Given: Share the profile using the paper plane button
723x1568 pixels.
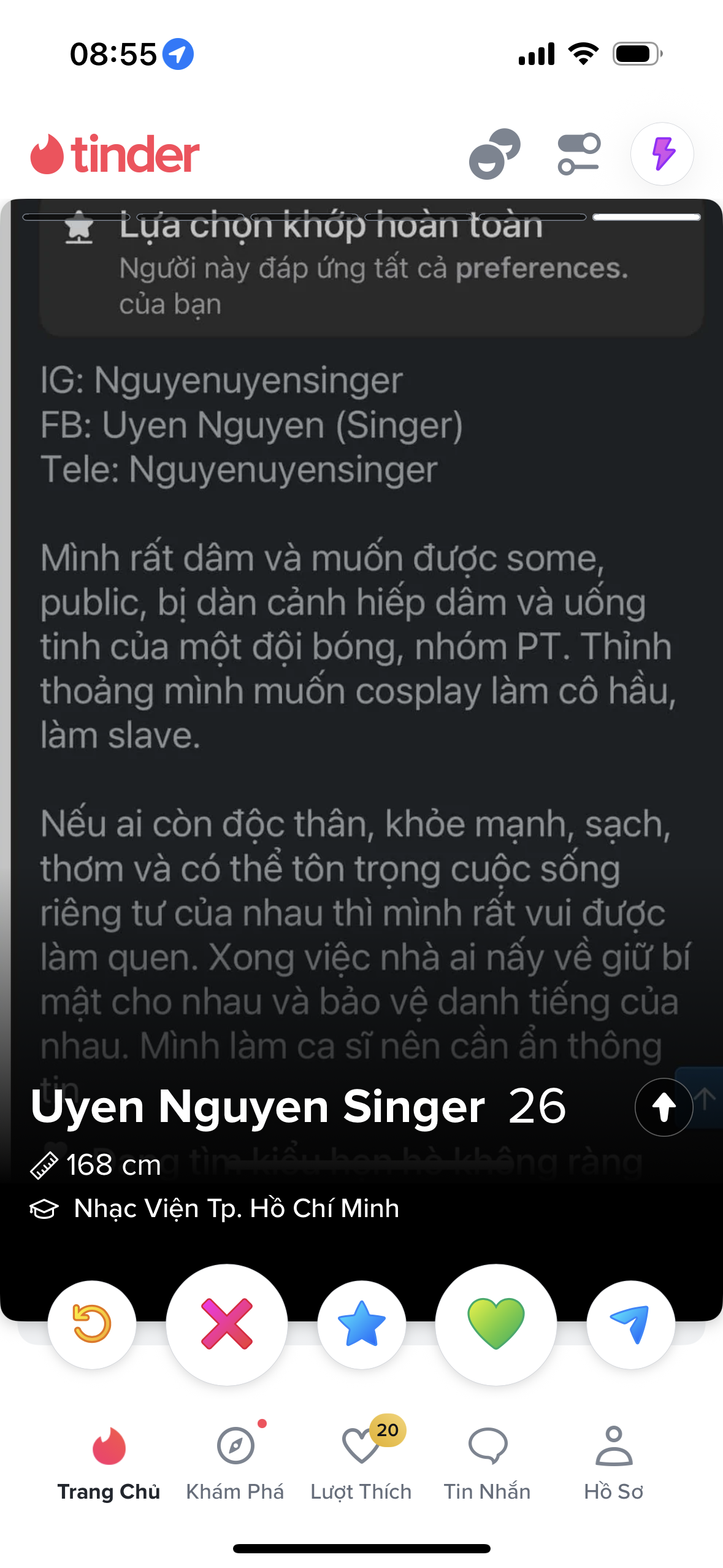Looking at the screenshot, I should click(630, 1324).
